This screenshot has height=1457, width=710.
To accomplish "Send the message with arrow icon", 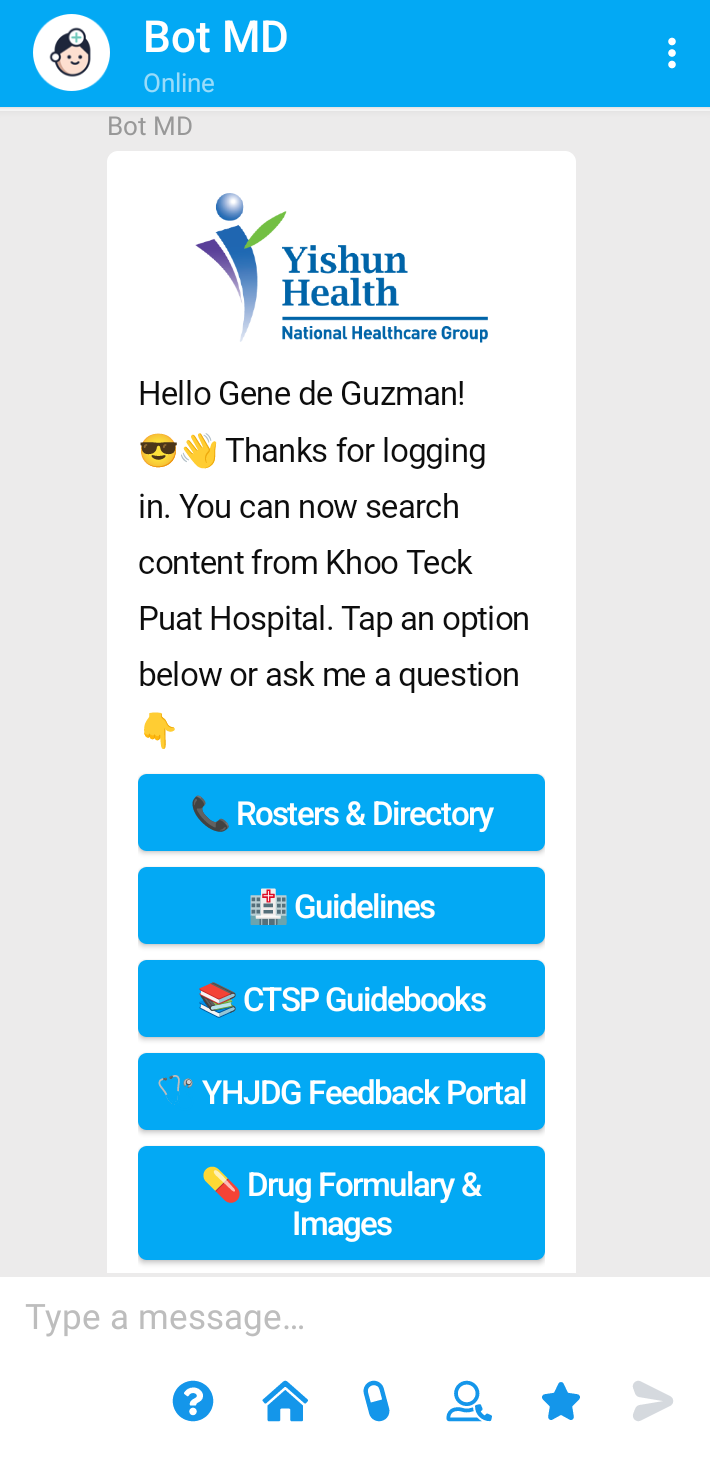I will point(653,1401).
